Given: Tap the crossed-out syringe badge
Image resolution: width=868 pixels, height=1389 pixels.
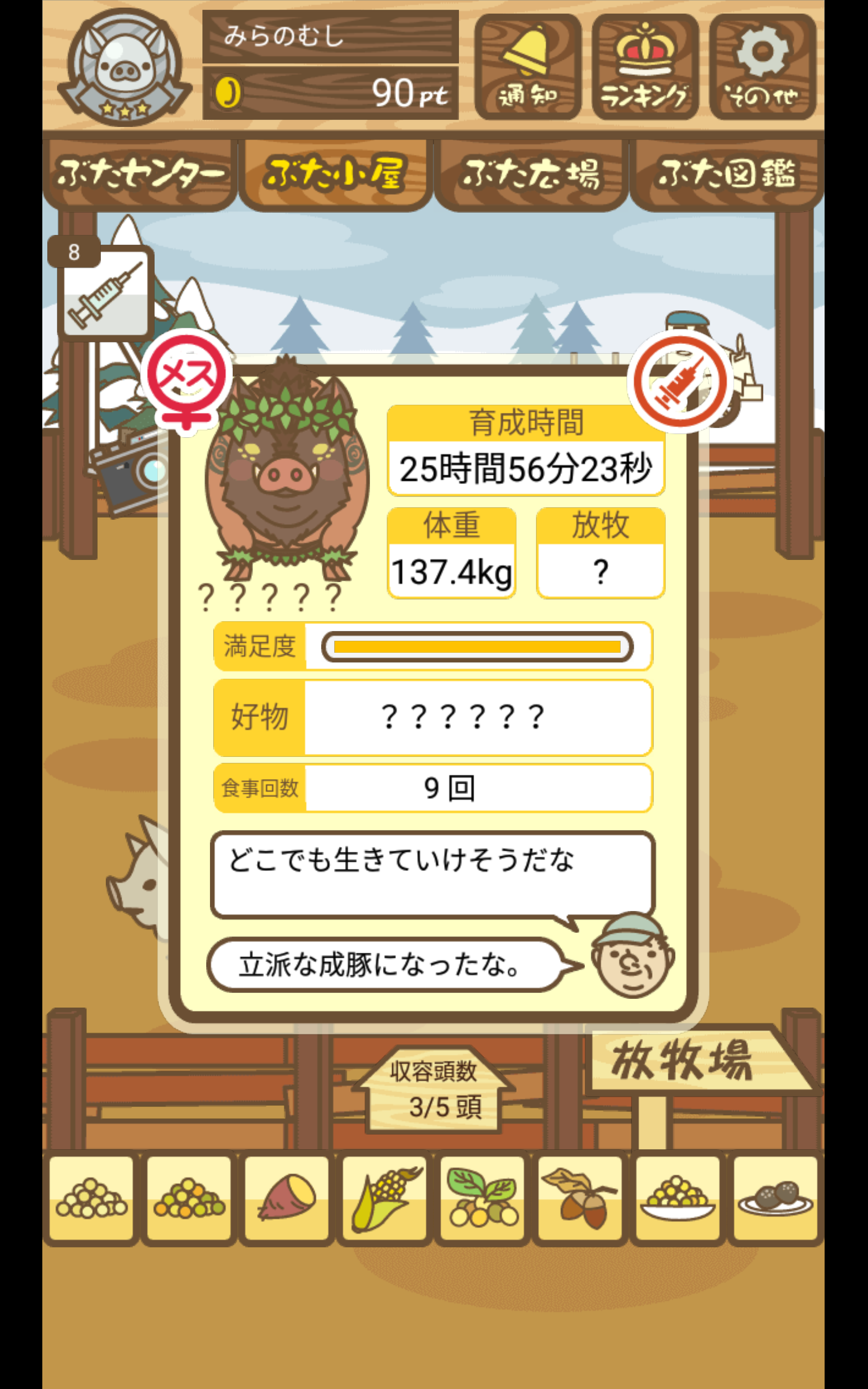Looking at the screenshot, I should coord(680,380).
